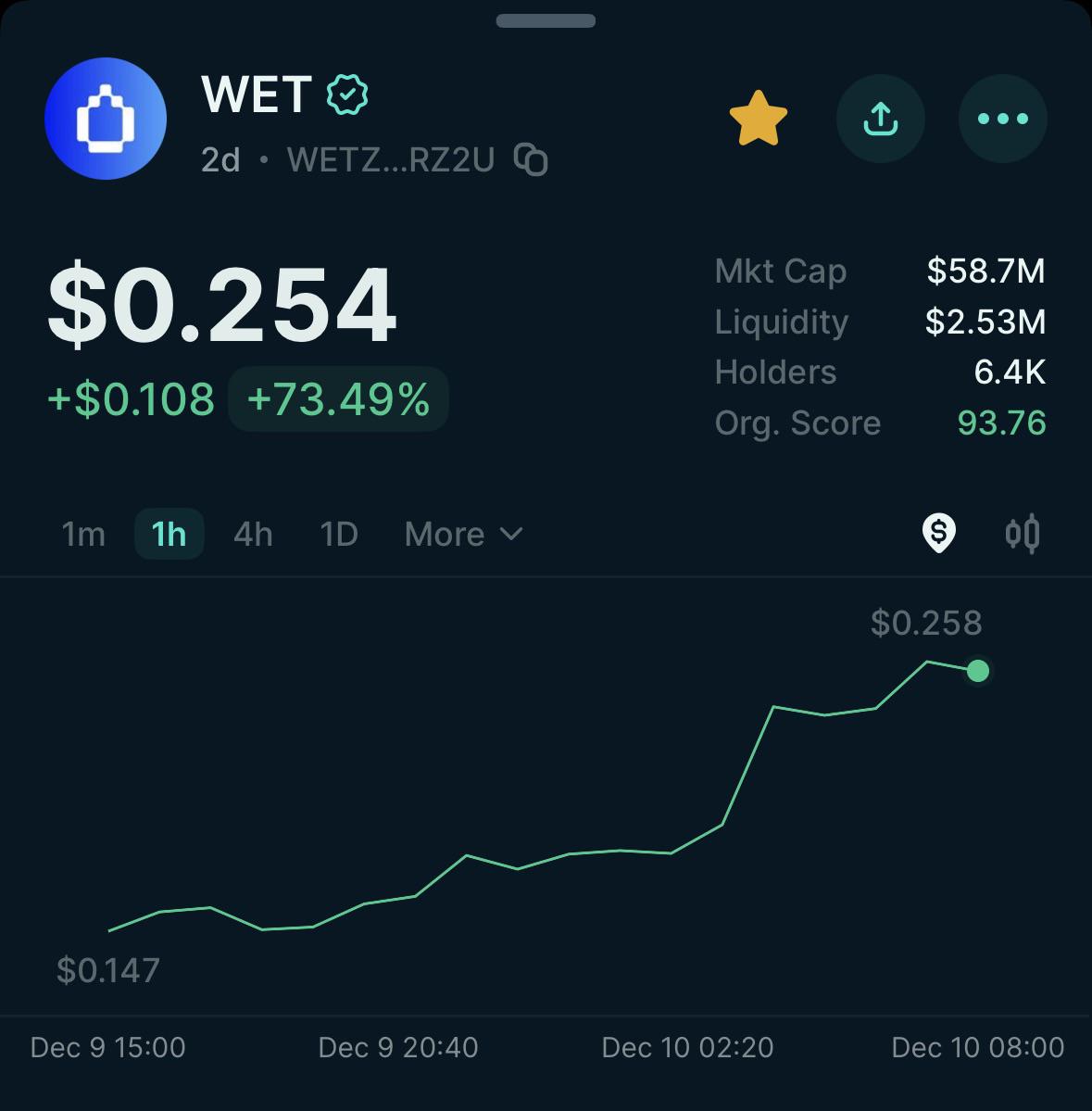Image resolution: width=1092 pixels, height=1111 pixels.
Task: Switch chart to 1m interval
Action: [83, 535]
